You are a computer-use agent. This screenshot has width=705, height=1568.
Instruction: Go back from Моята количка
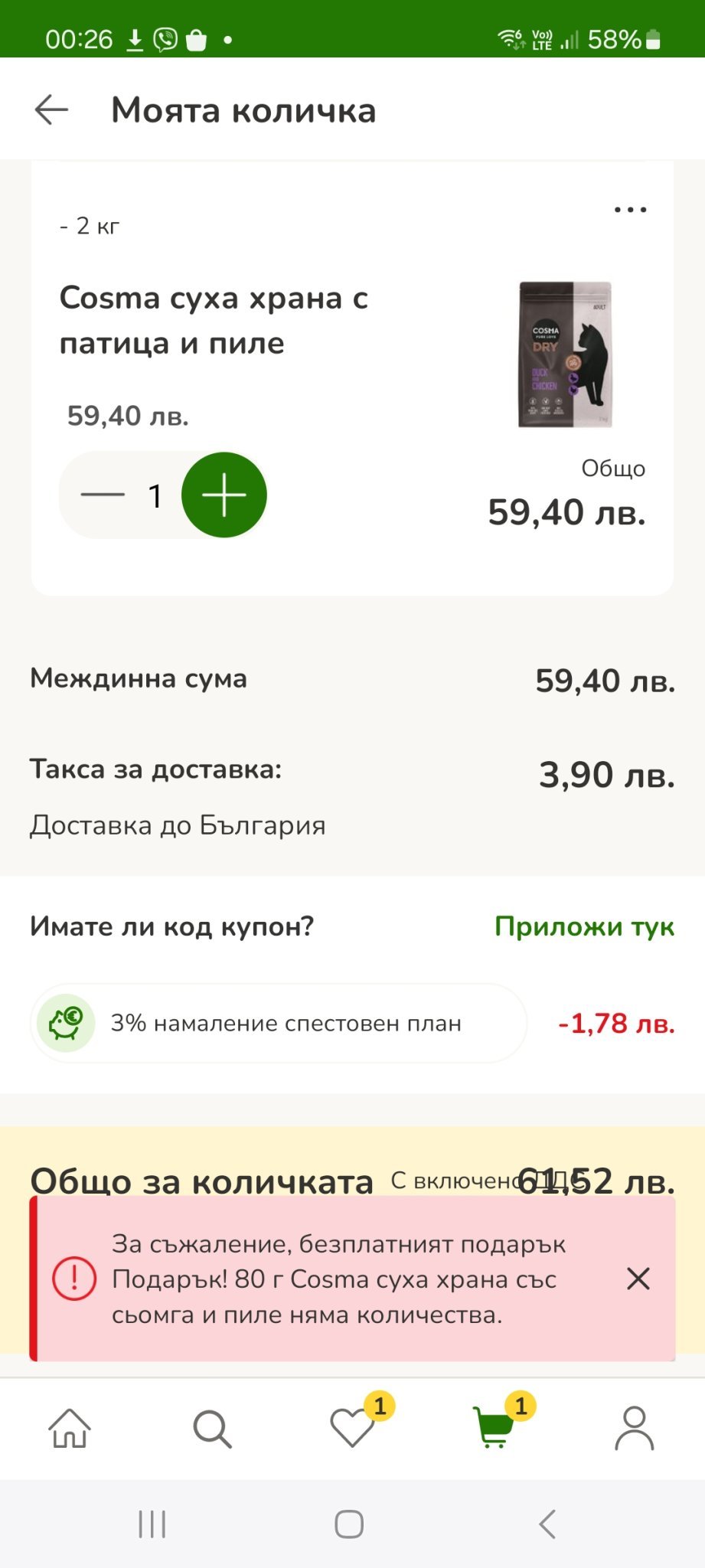[51, 110]
